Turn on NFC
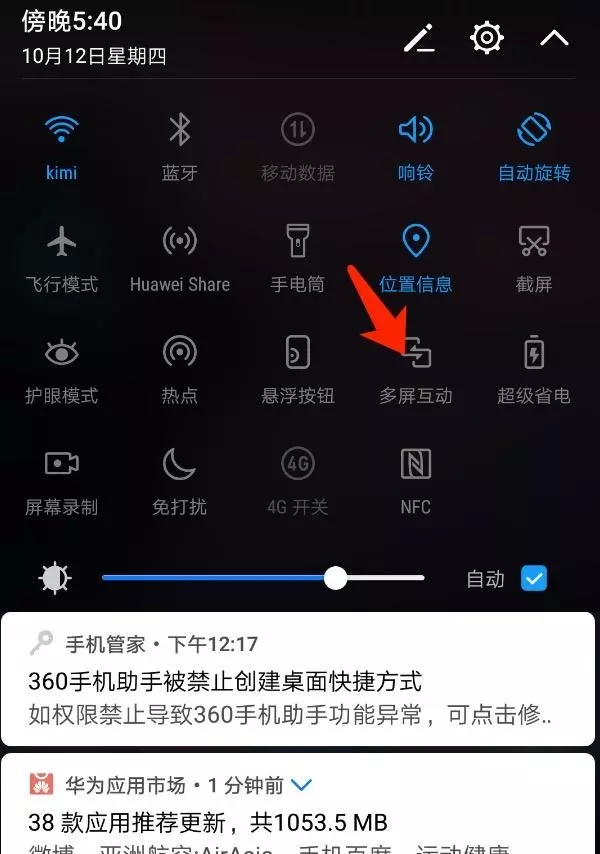The width and height of the screenshot is (600, 854). pos(415,465)
